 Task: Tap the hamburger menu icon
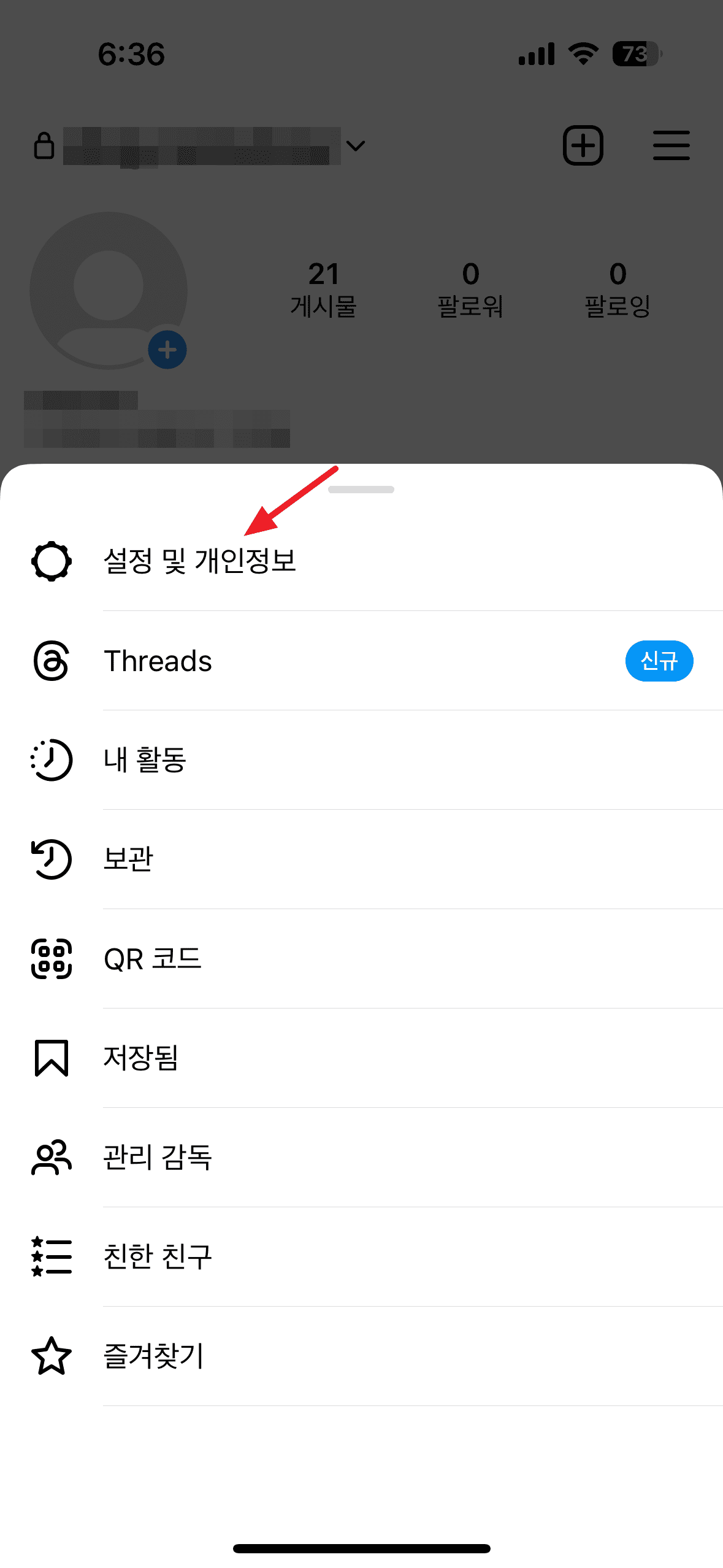[671, 145]
